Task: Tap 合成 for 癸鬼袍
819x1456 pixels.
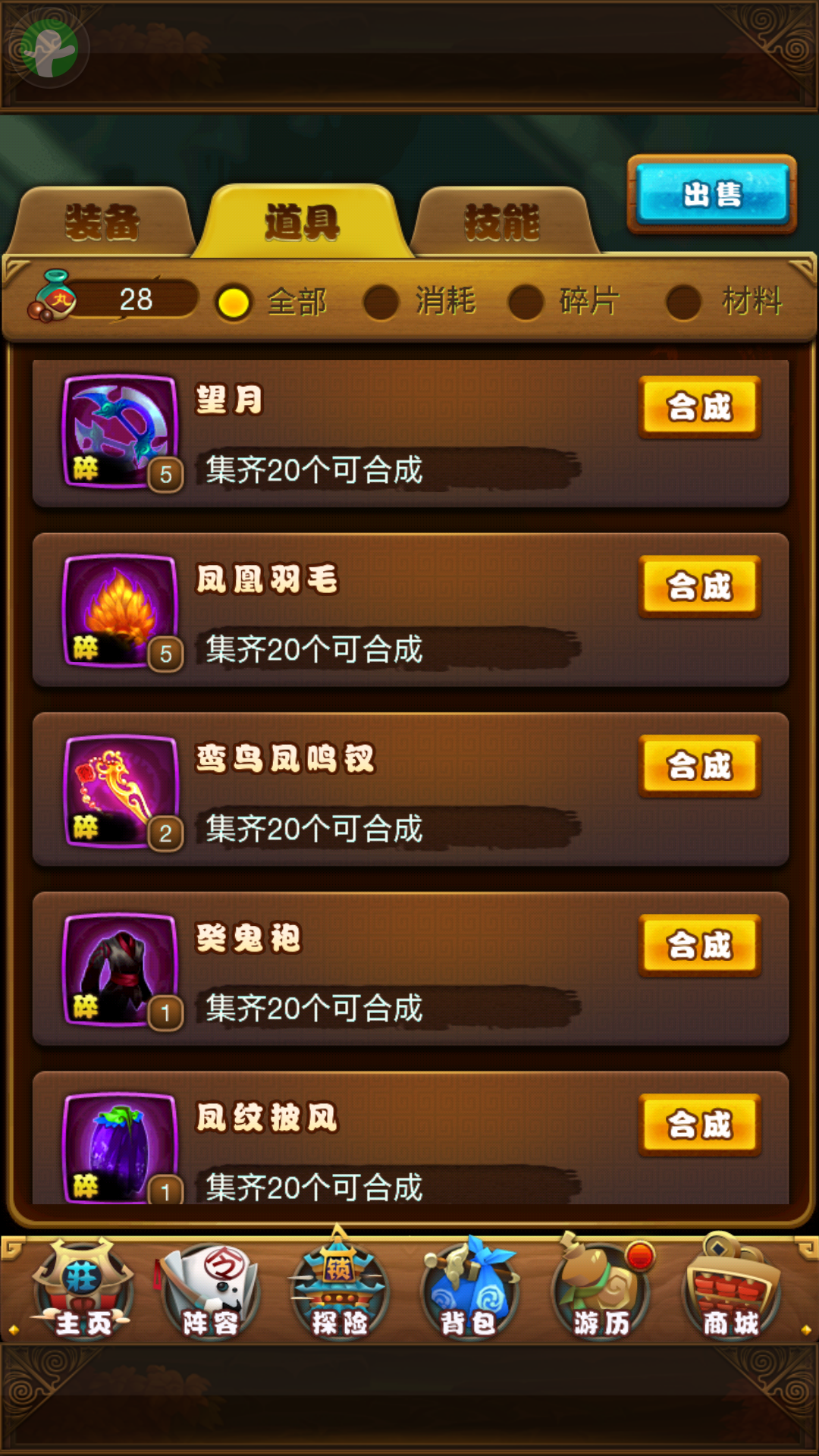Action: (x=699, y=946)
